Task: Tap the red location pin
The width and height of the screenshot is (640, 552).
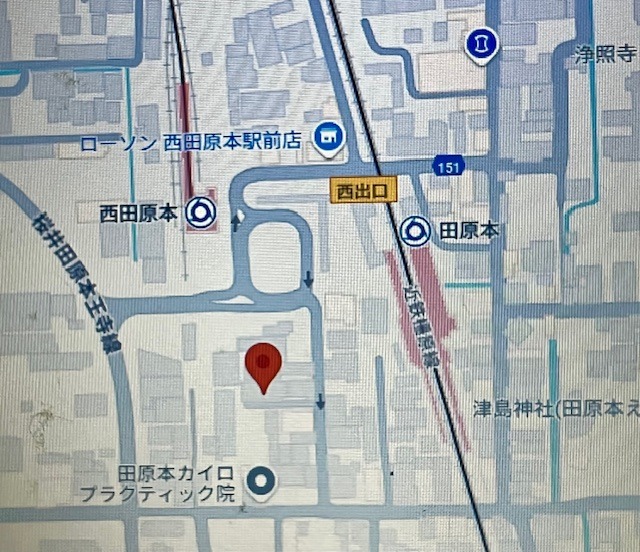Action: (264, 366)
